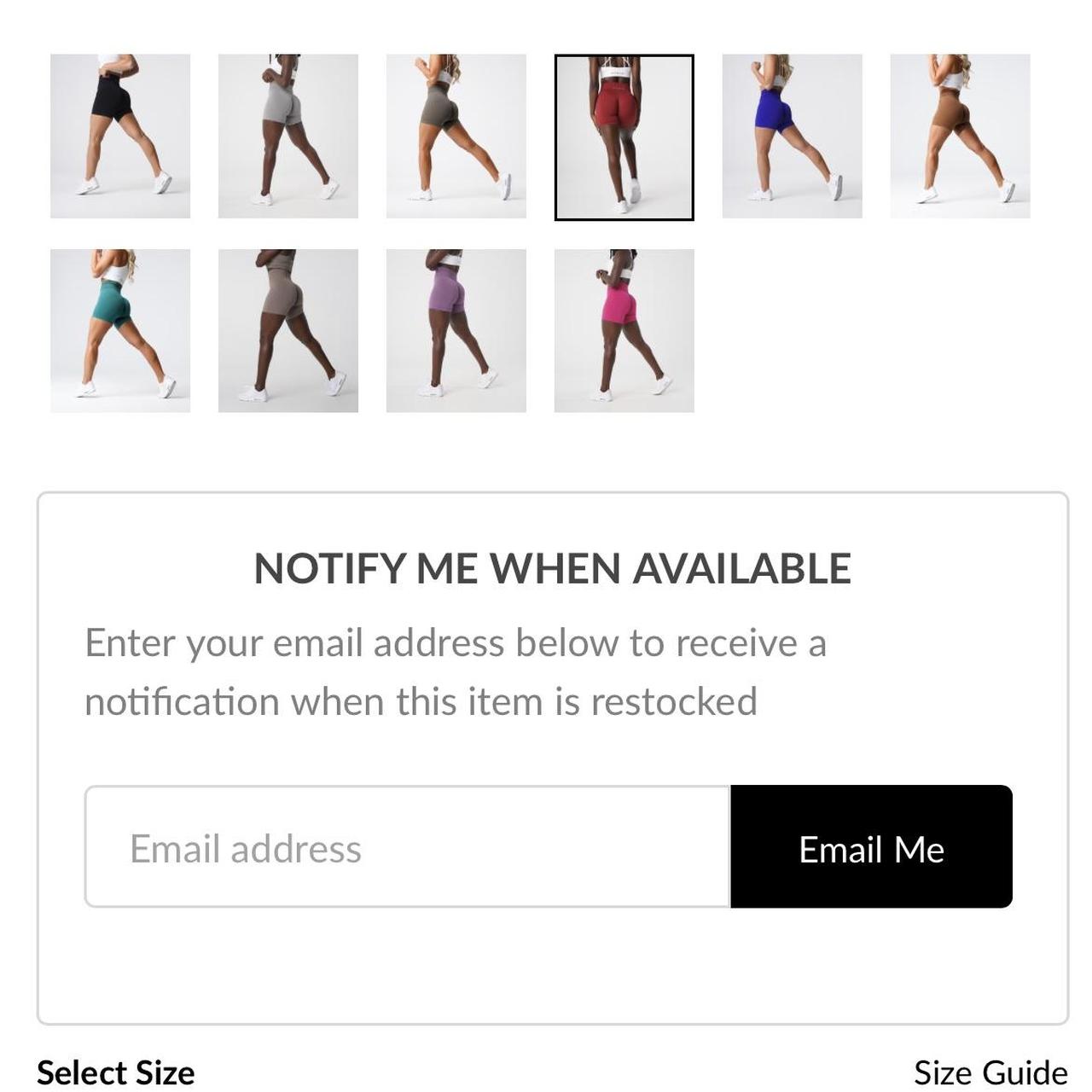Pick the lilac purple shorts variant

[x=456, y=331]
